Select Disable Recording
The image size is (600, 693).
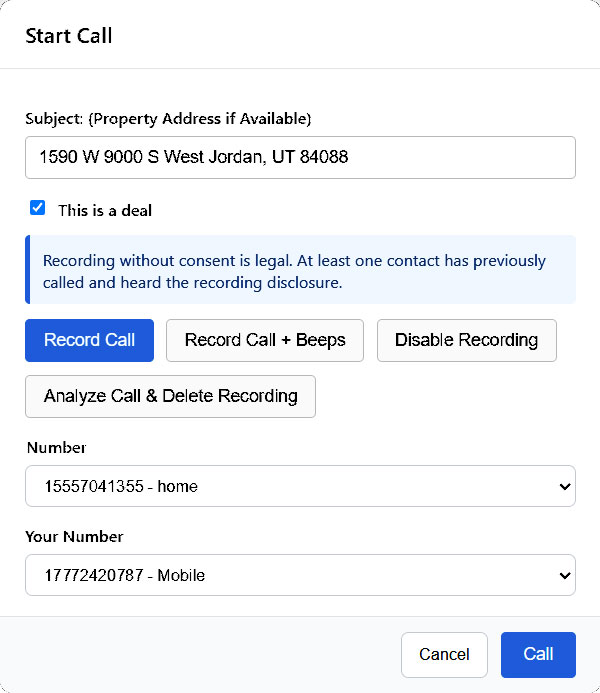pos(467,340)
